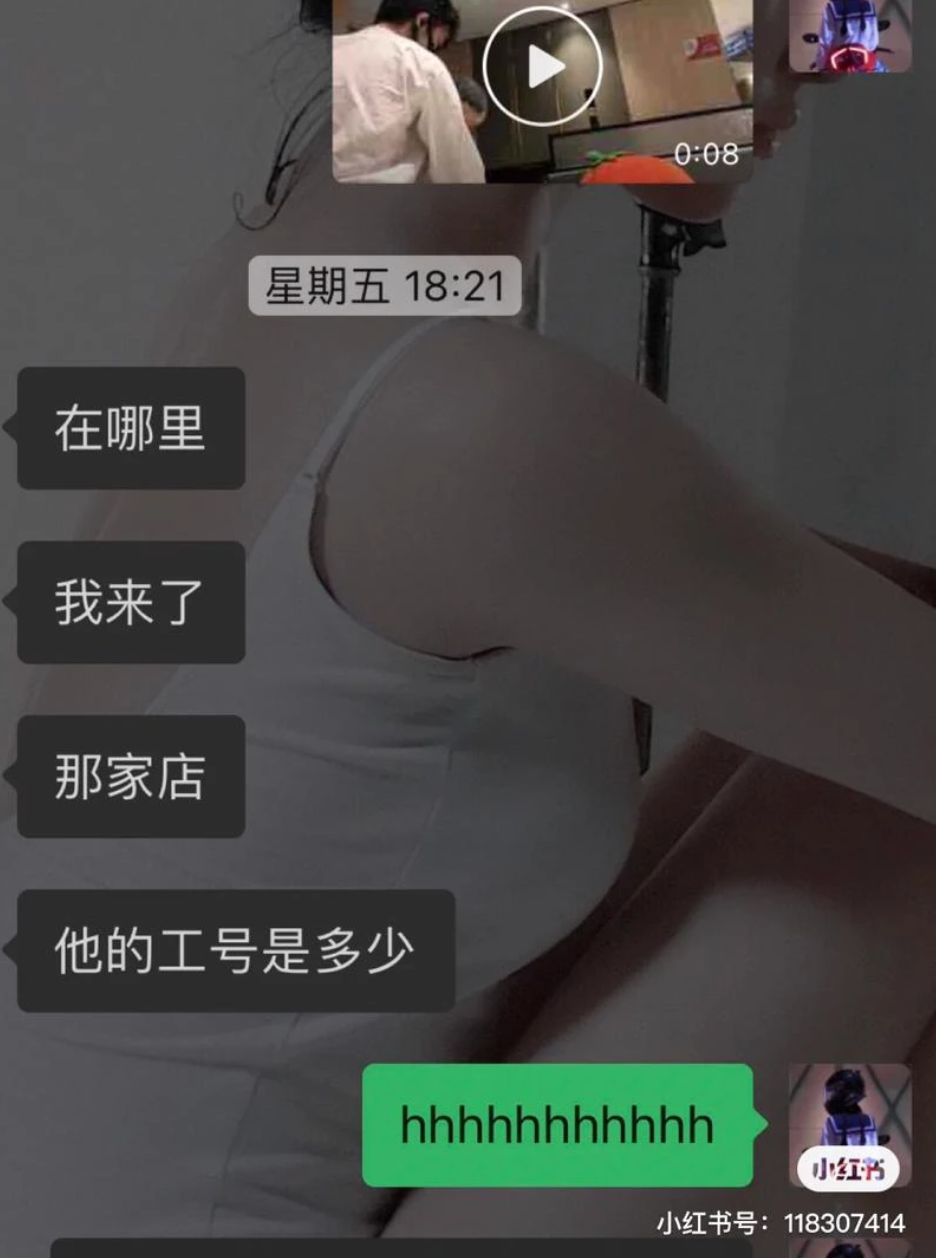Play the 0:08 video message
This screenshot has width=936, height=1258.
(543, 67)
